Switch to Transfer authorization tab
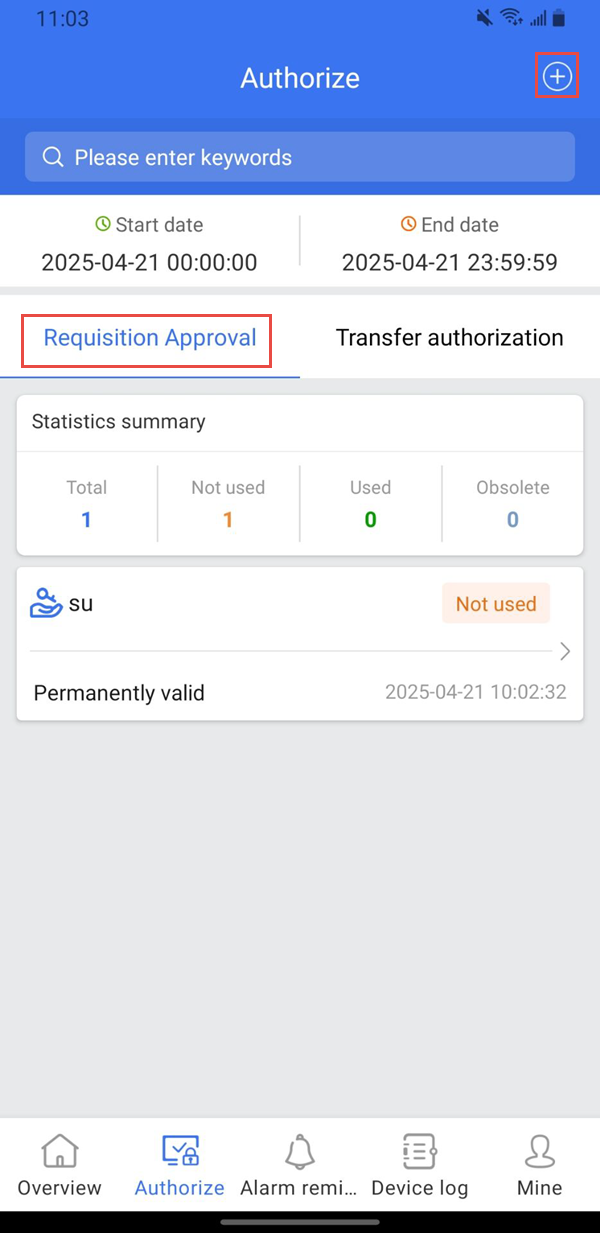The width and height of the screenshot is (600, 1233). (449, 338)
